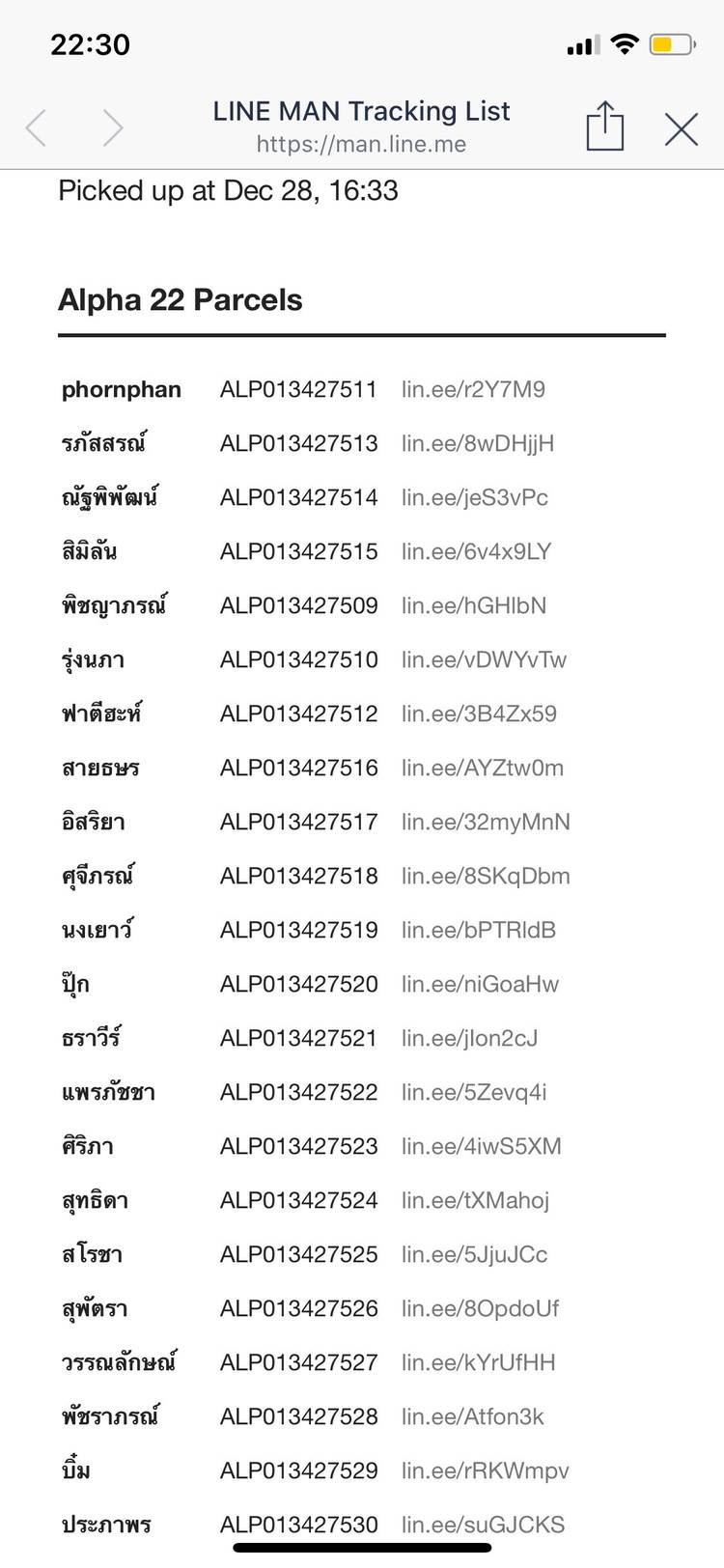724x1568 pixels.
Task: Open the lin.ee/6v4x9LY link
Action: 476,552
